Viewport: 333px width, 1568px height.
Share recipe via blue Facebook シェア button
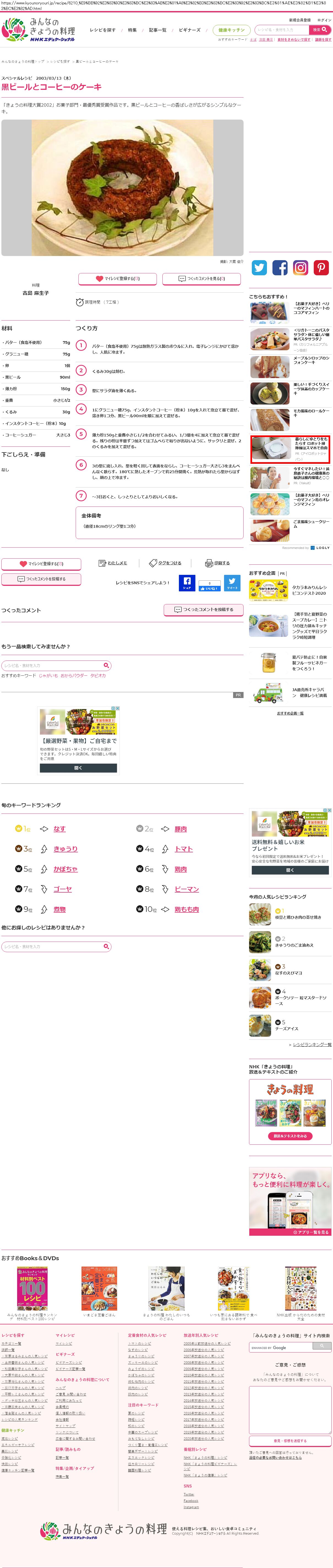[x=187, y=583]
